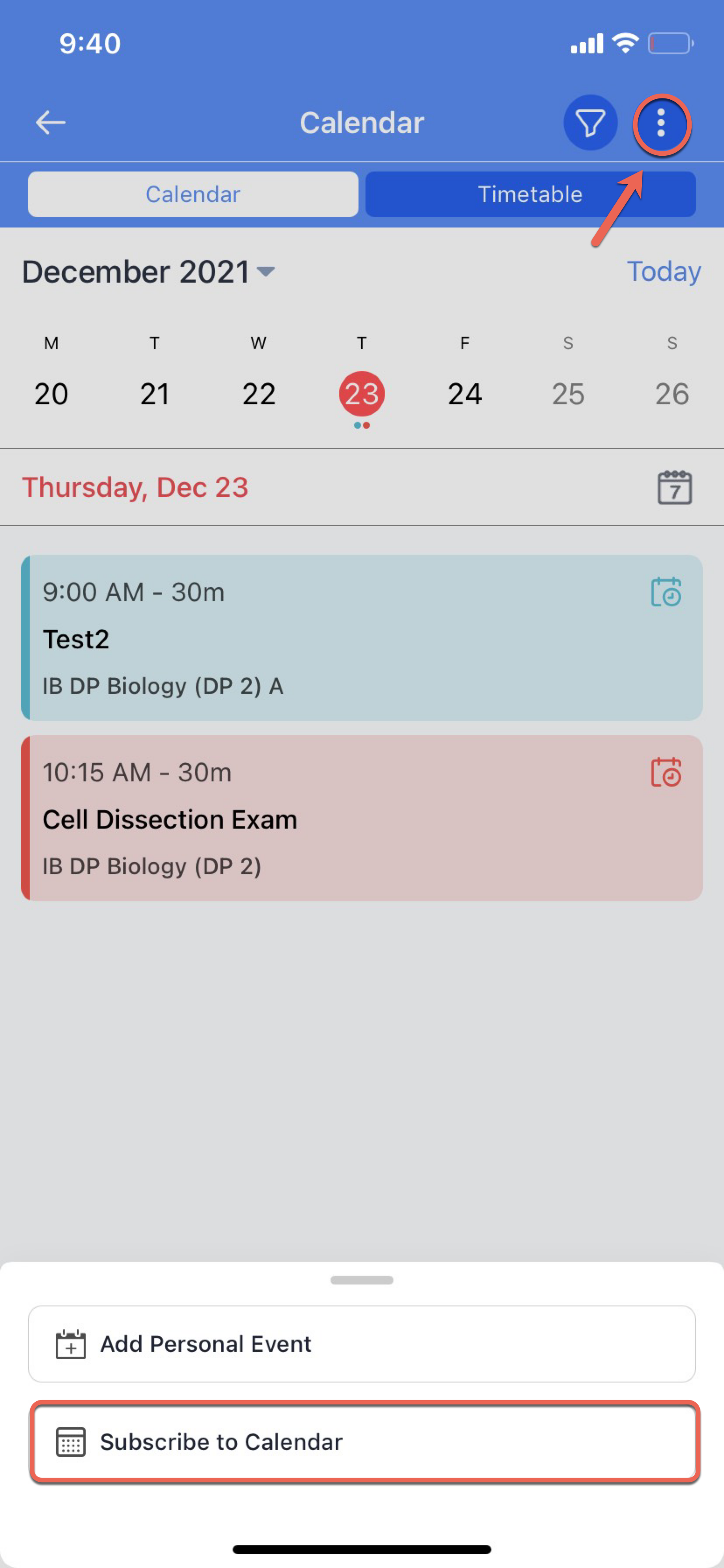The width and height of the screenshot is (724, 1568).
Task: Tap the battery indicator in the status bar
Action: click(x=669, y=42)
